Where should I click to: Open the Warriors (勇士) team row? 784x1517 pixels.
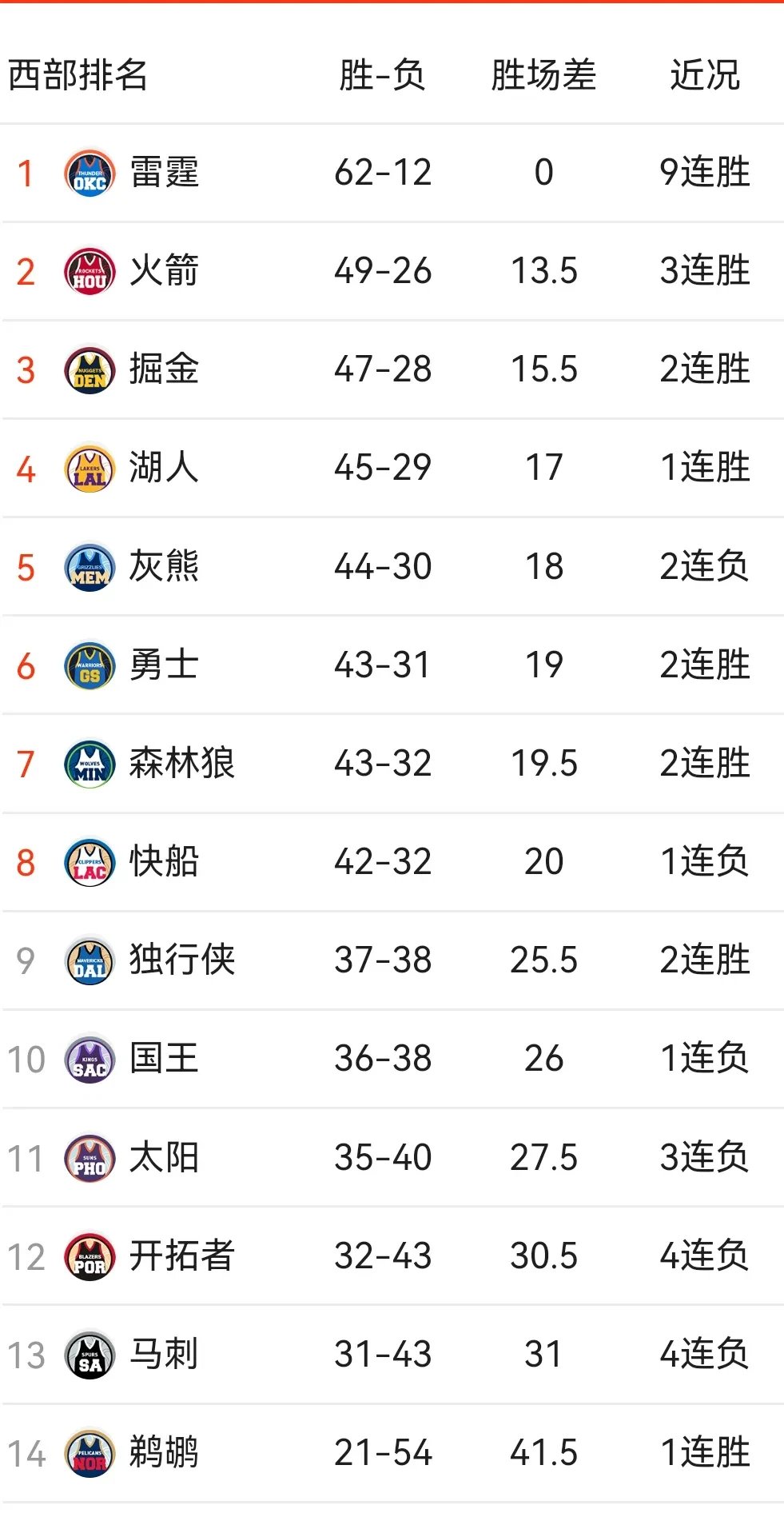[x=164, y=665]
